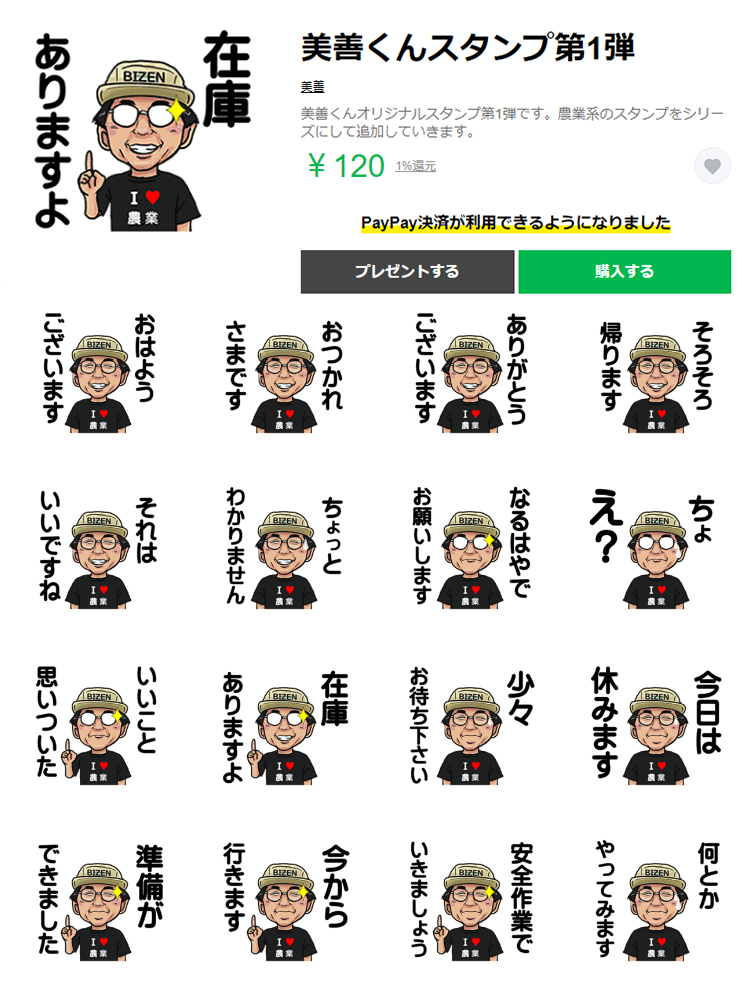Add sticker set to wishlist with heart icon
The image size is (750, 988).
(x=712, y=166)
